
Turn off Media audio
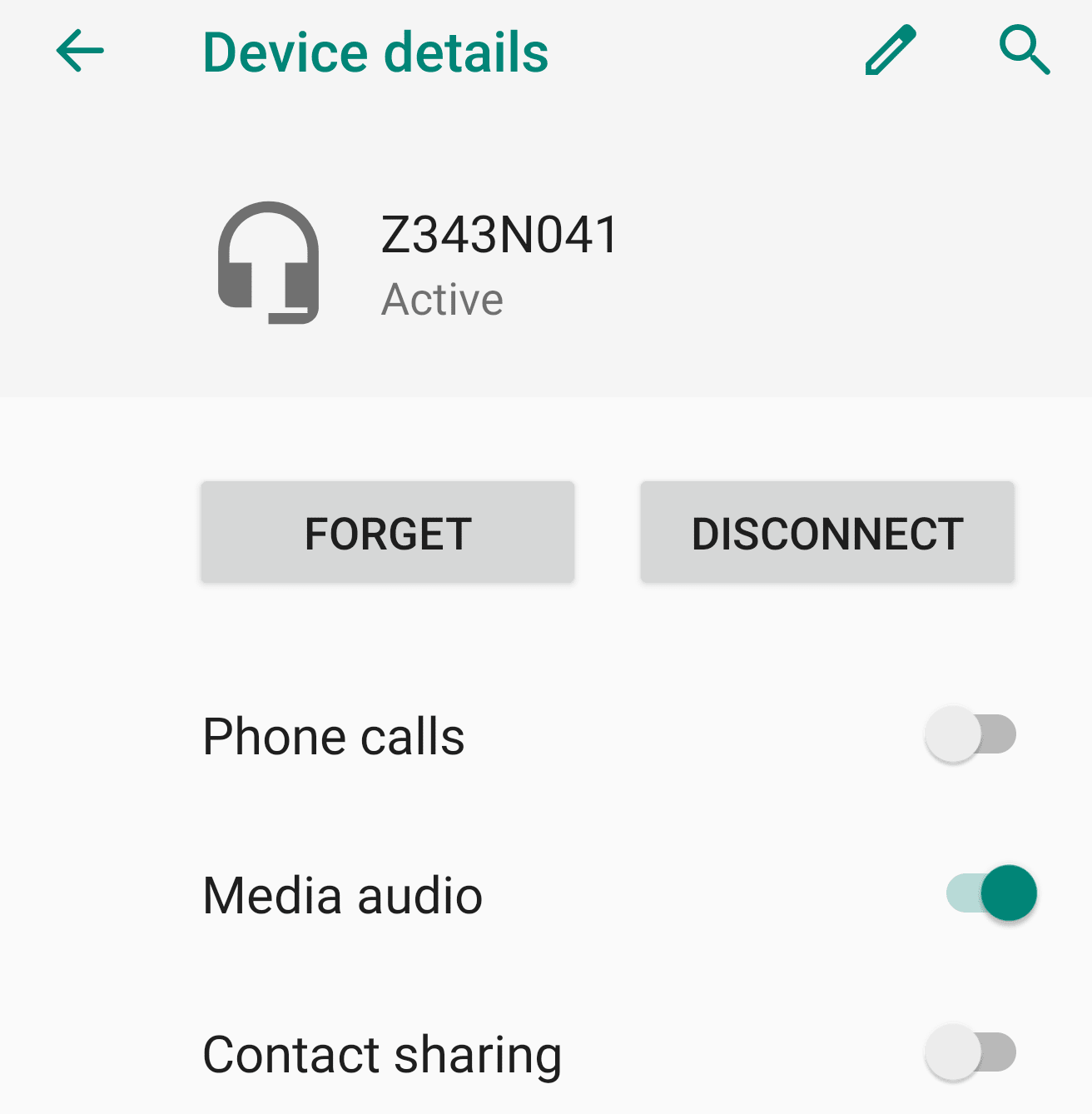(x=991, y=893)
